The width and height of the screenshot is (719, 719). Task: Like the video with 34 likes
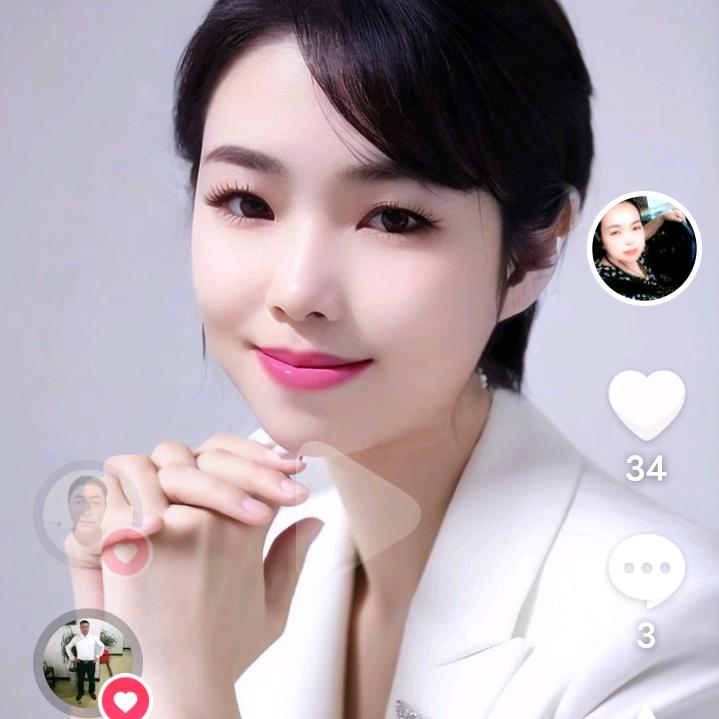click(x=647, y=403)
